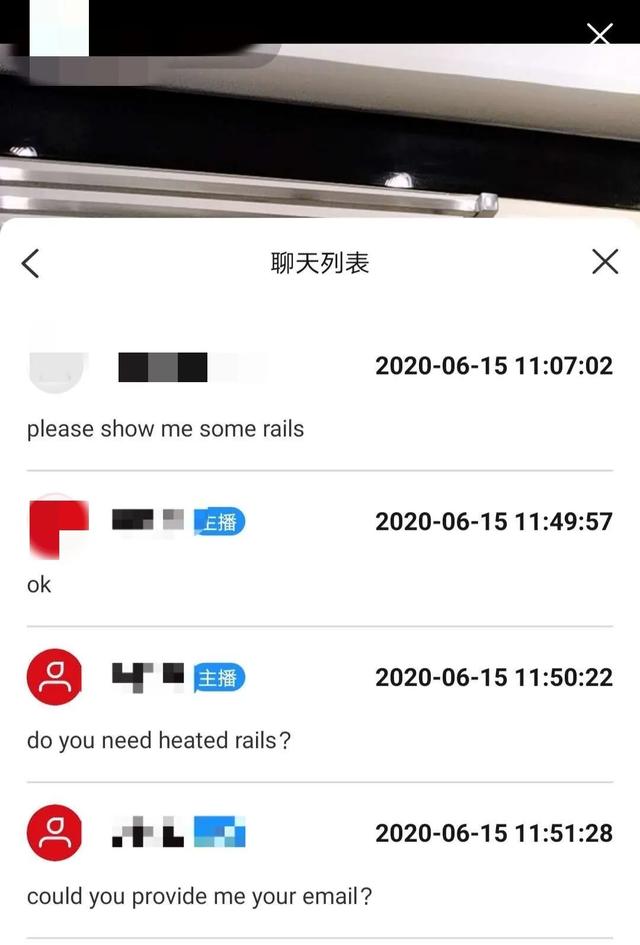Open message "please show me some rails"

tap(166, 429)
